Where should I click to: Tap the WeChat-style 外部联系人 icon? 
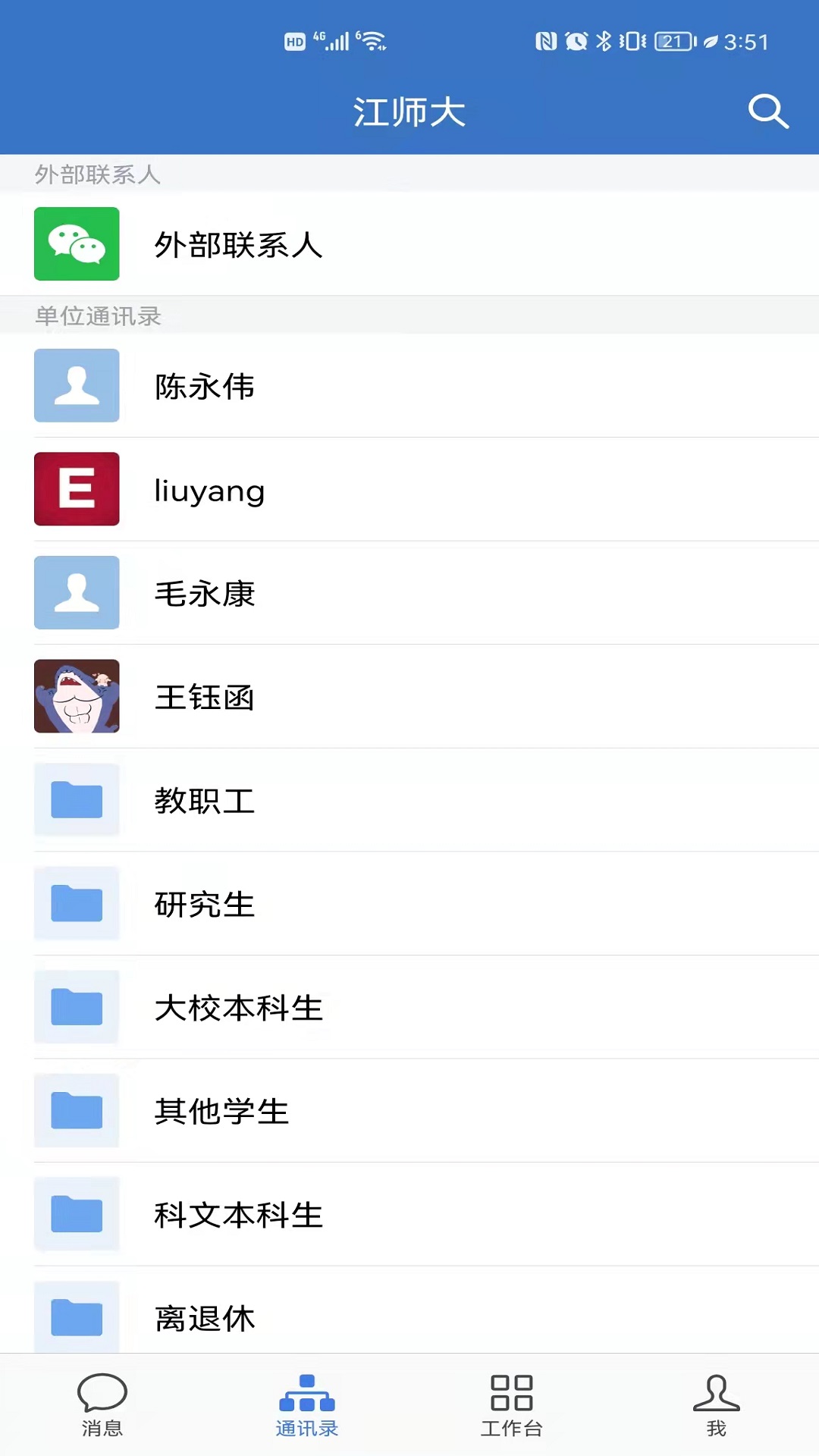[76, 244]
